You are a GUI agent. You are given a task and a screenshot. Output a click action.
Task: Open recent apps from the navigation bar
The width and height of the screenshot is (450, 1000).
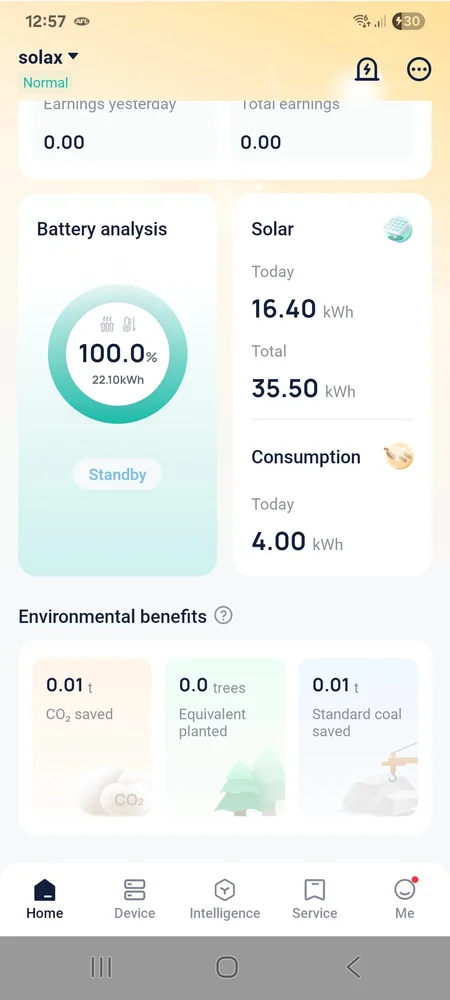tap(101, 967)
